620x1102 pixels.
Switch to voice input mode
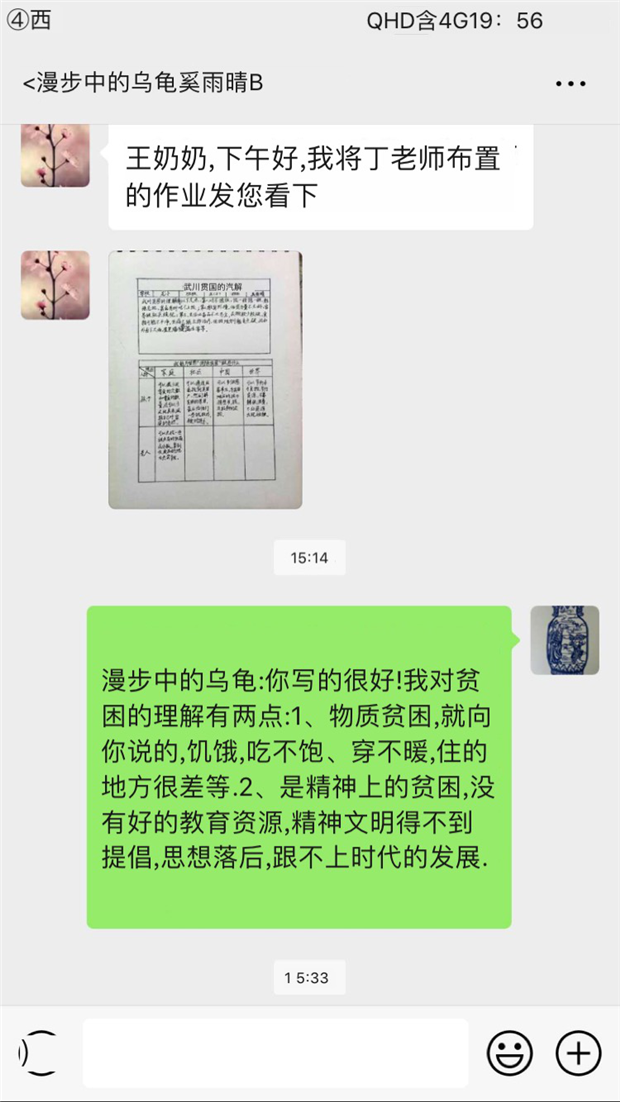pyautogui.click(x=37, y=1053)
